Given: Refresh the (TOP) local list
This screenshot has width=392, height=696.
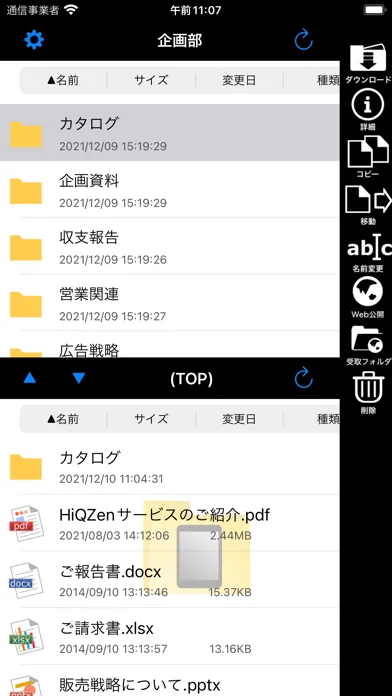Looking at the screenshot, I should coord(304,379).
